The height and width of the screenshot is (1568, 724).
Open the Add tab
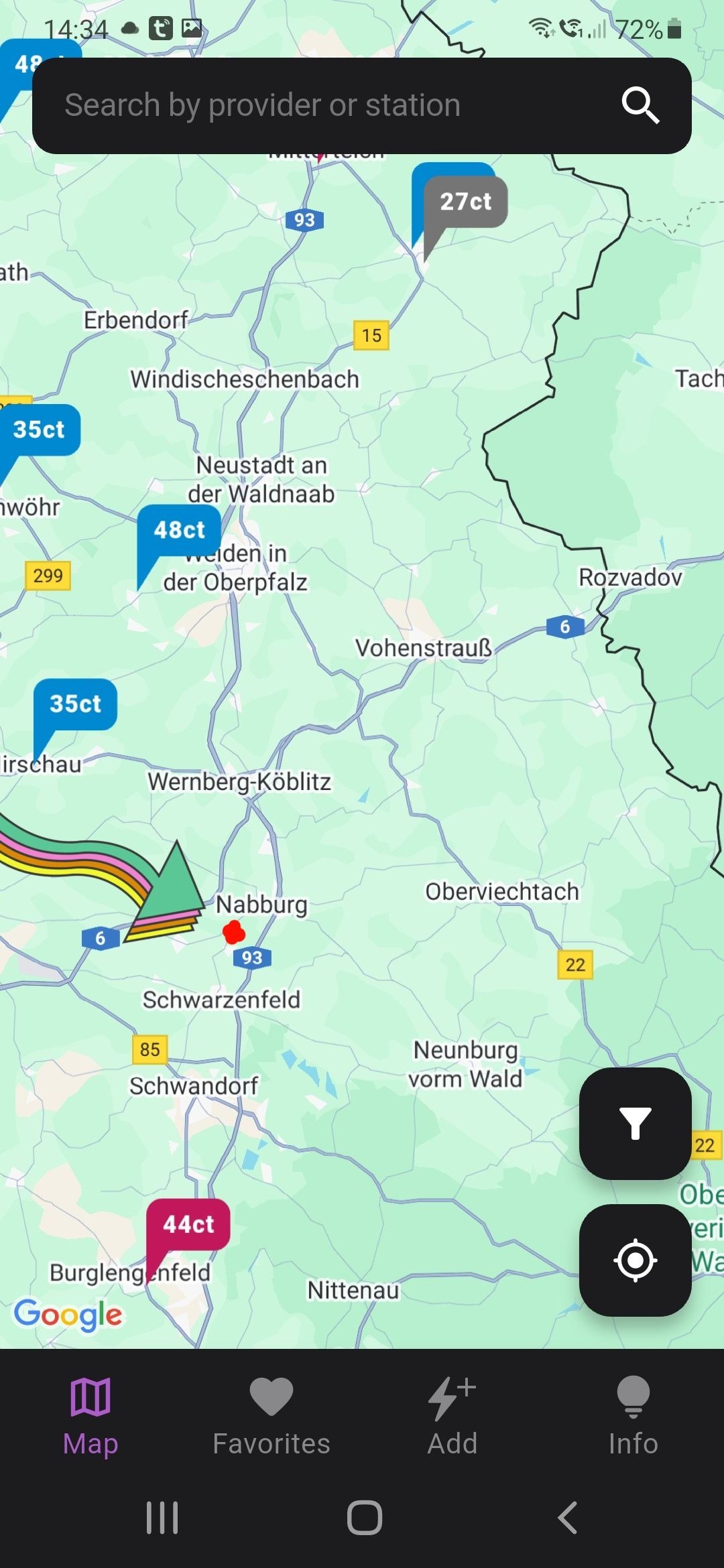coord(452,1415)
